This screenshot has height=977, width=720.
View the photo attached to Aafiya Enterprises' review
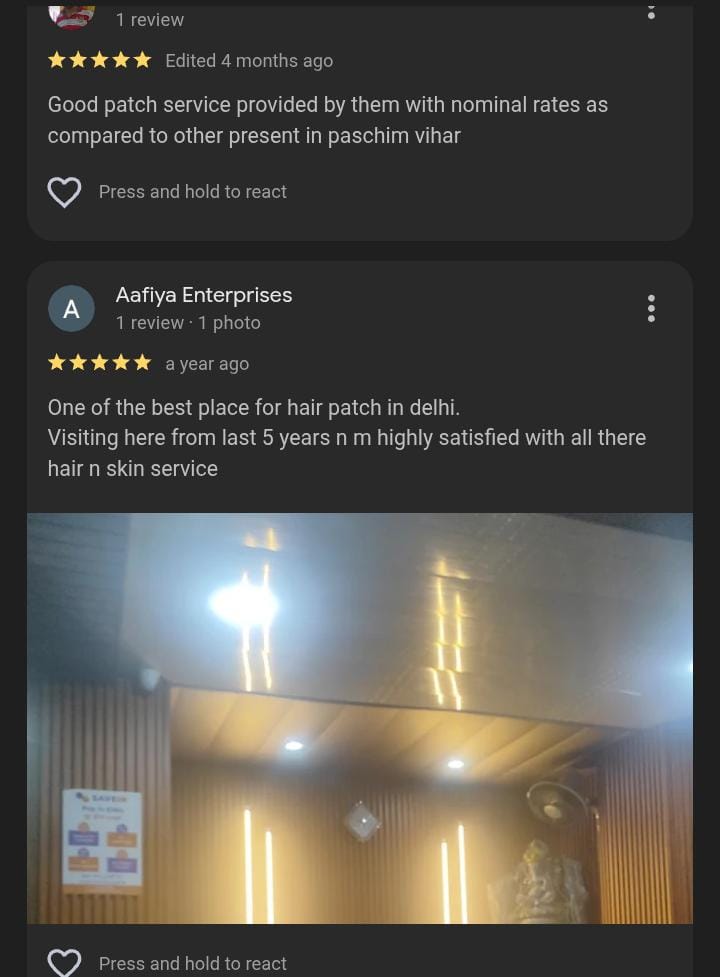click(x=360, y=718)
